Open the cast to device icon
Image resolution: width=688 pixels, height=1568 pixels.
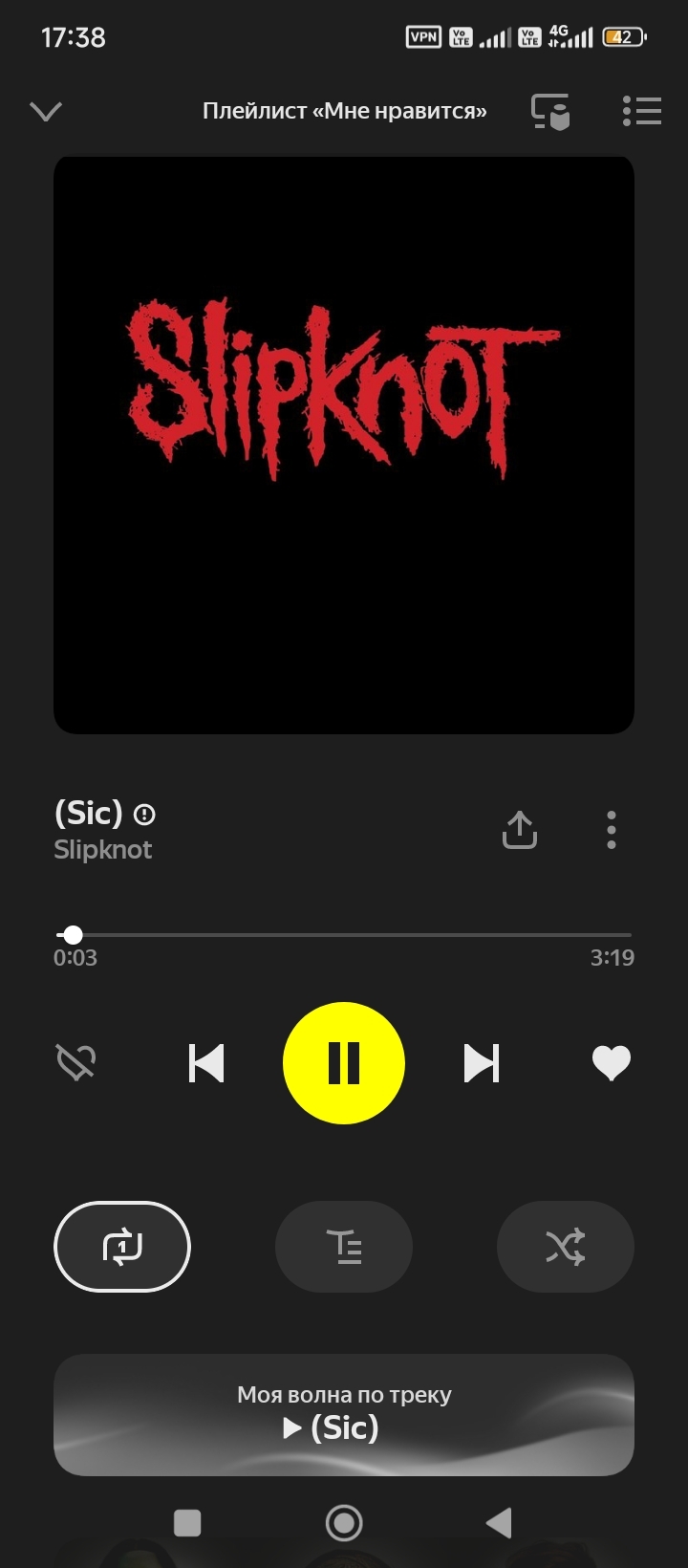point(550,112)
